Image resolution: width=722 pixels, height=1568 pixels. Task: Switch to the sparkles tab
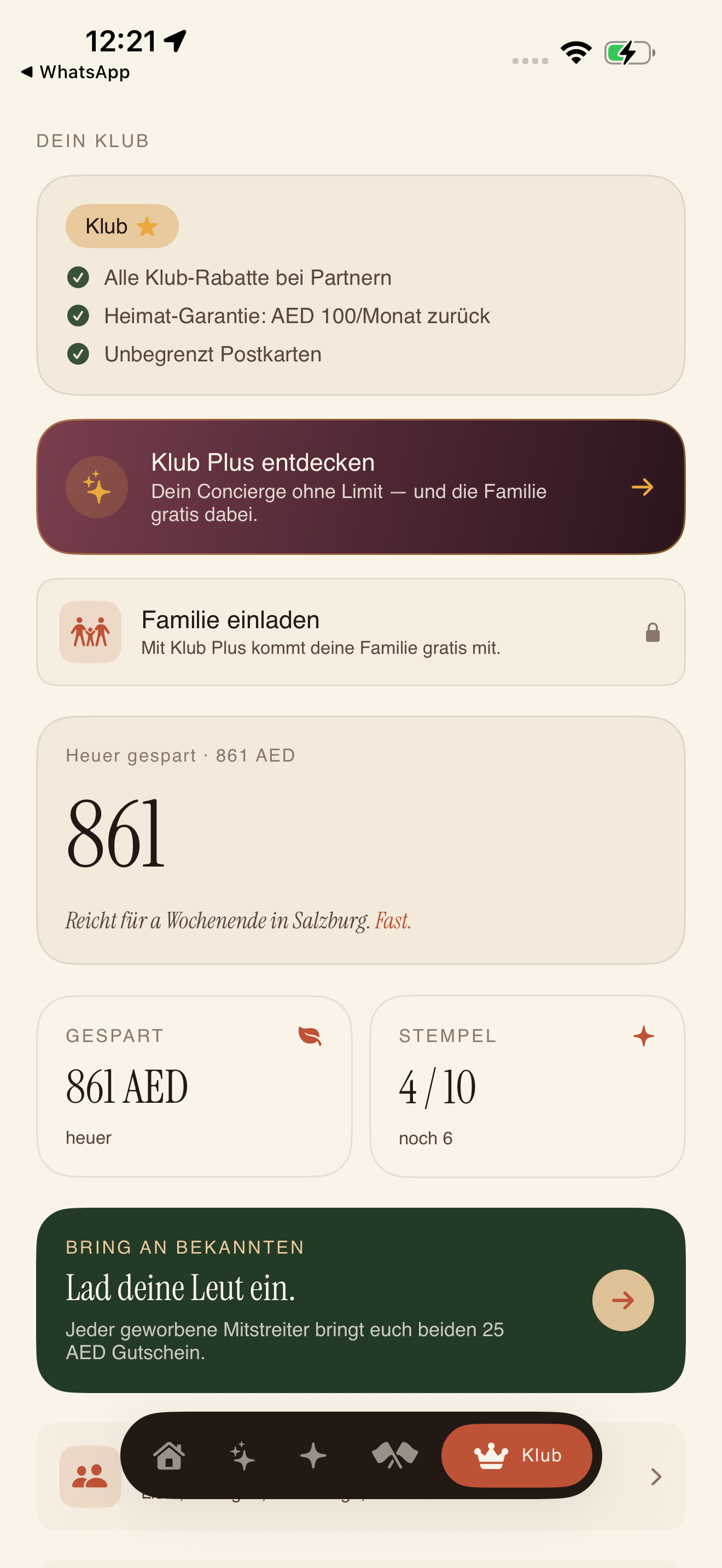(x=242, y=1456)
